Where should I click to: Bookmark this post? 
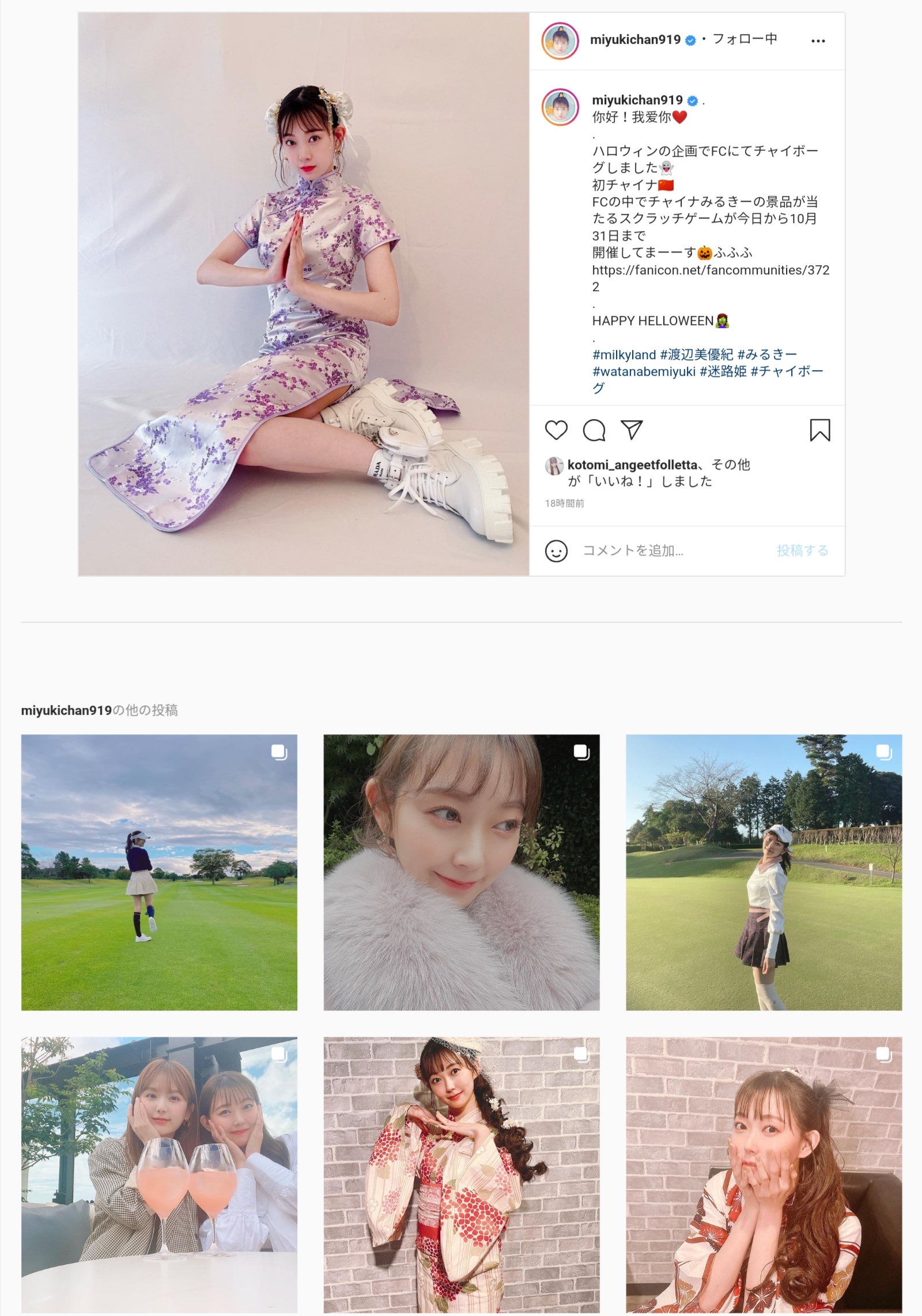click(819, 430)
